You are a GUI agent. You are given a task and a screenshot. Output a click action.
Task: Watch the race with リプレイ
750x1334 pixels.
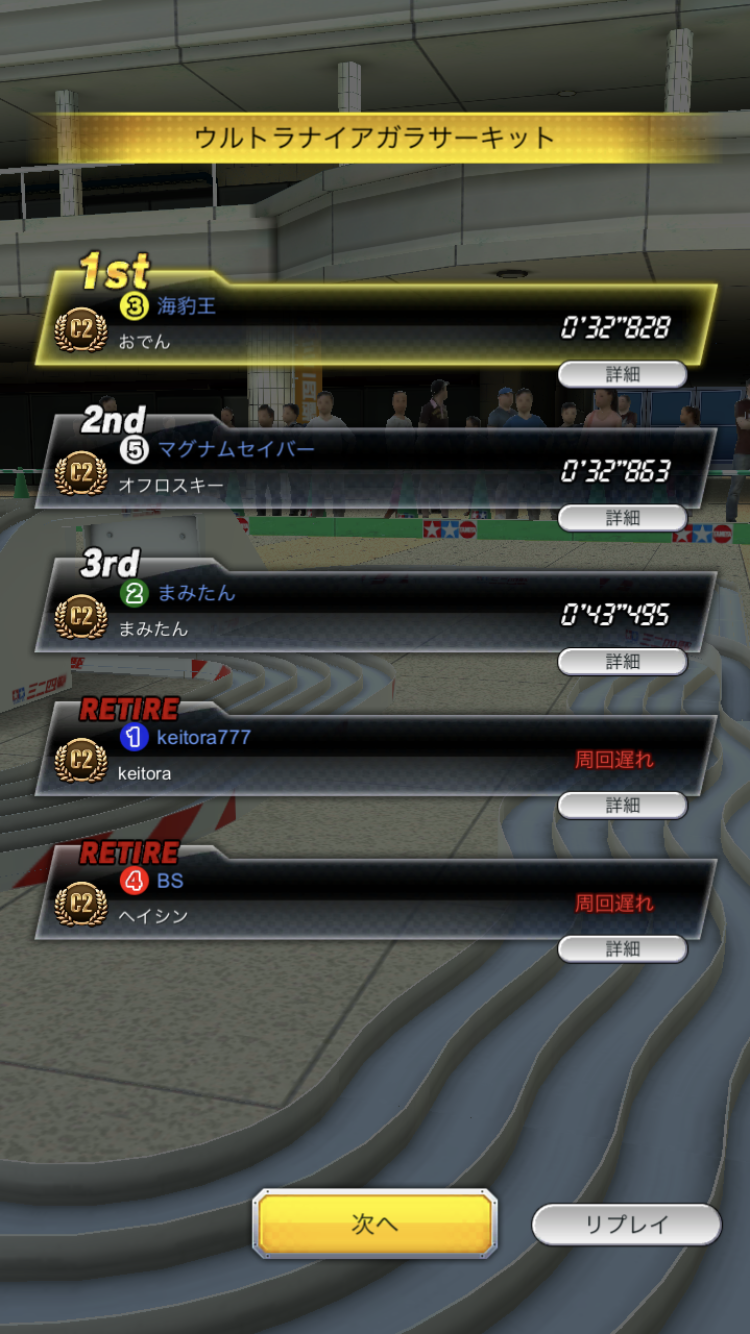[x=626, y=1224]
